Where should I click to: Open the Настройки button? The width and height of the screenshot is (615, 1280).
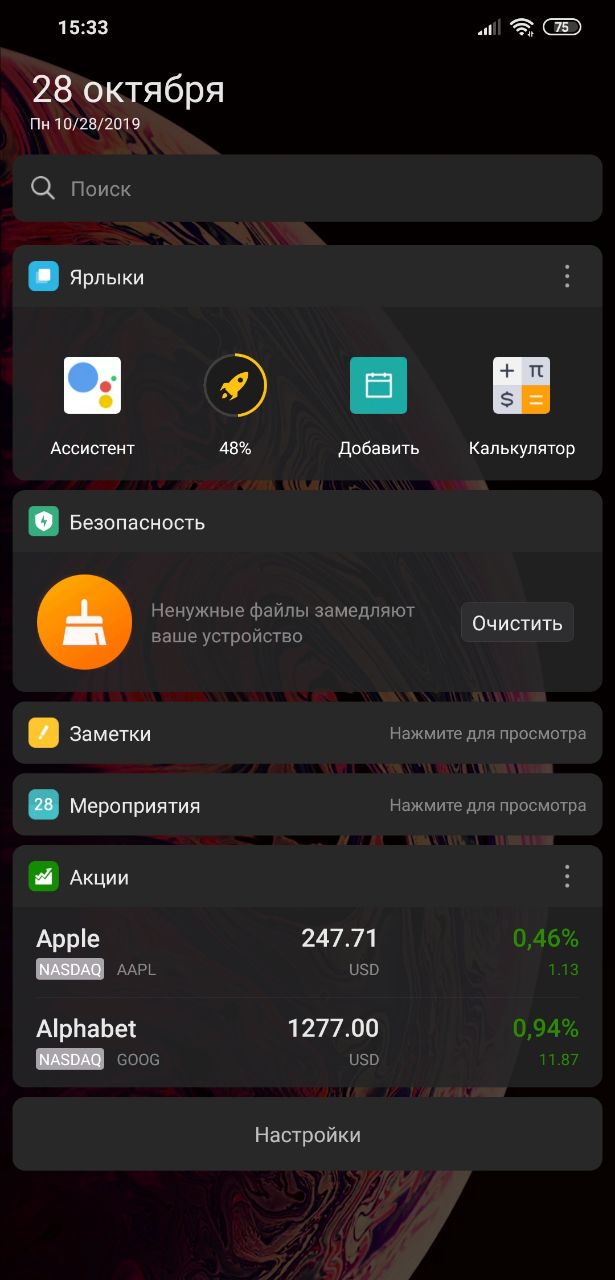tap(307, 1135)
